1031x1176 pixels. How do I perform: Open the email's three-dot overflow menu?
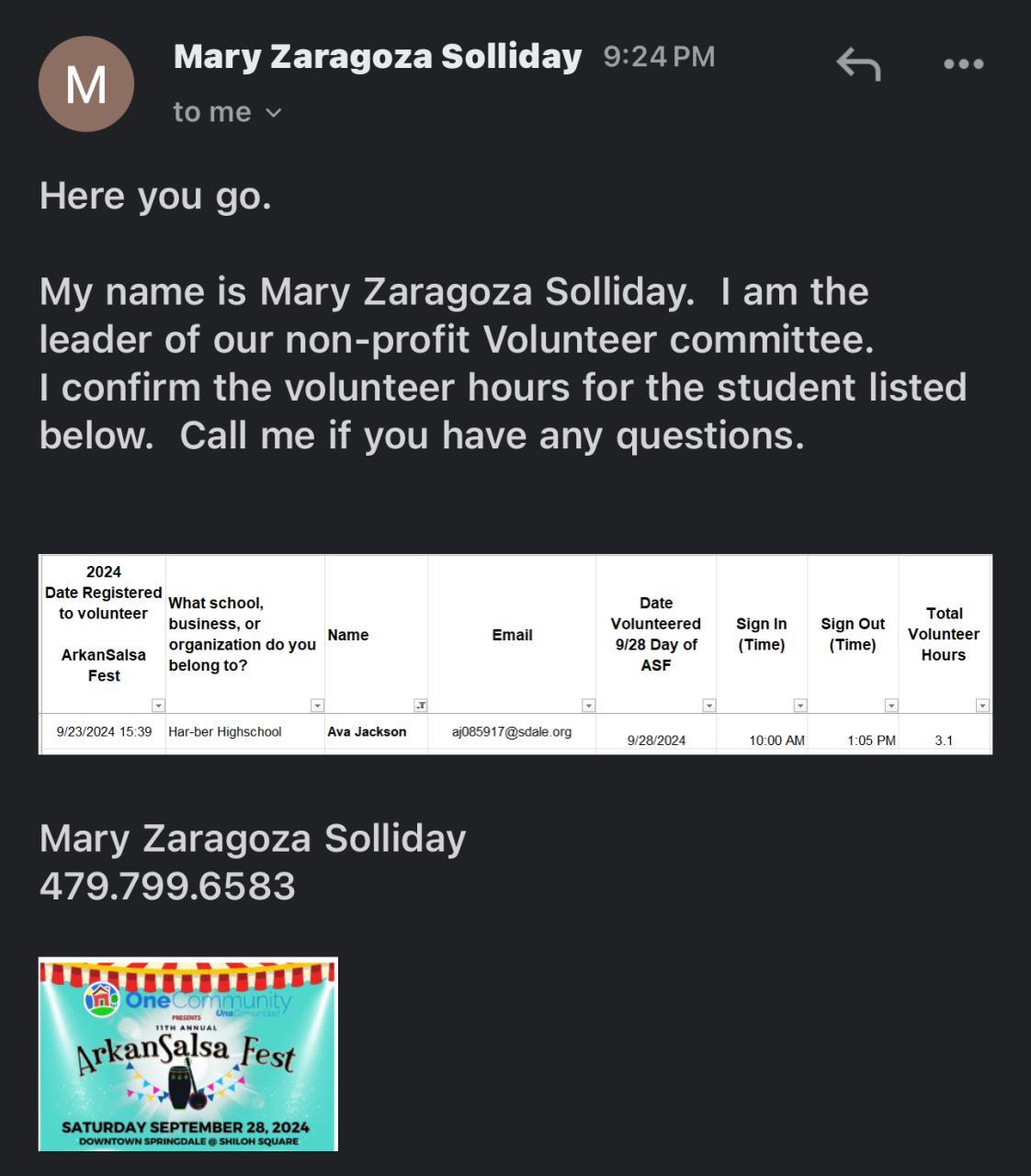click(963, 64)
